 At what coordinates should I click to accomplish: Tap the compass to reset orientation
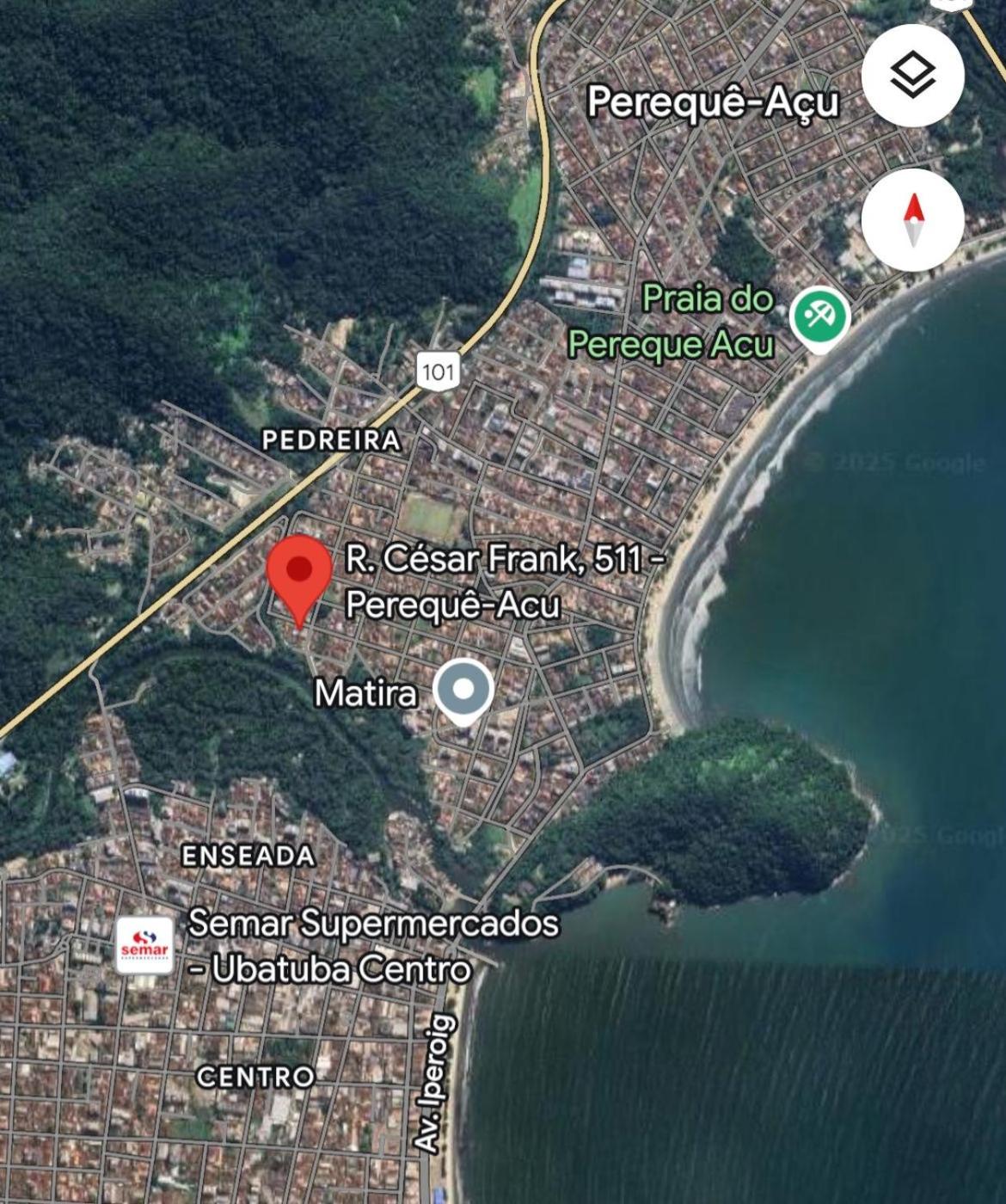point(912,219)
